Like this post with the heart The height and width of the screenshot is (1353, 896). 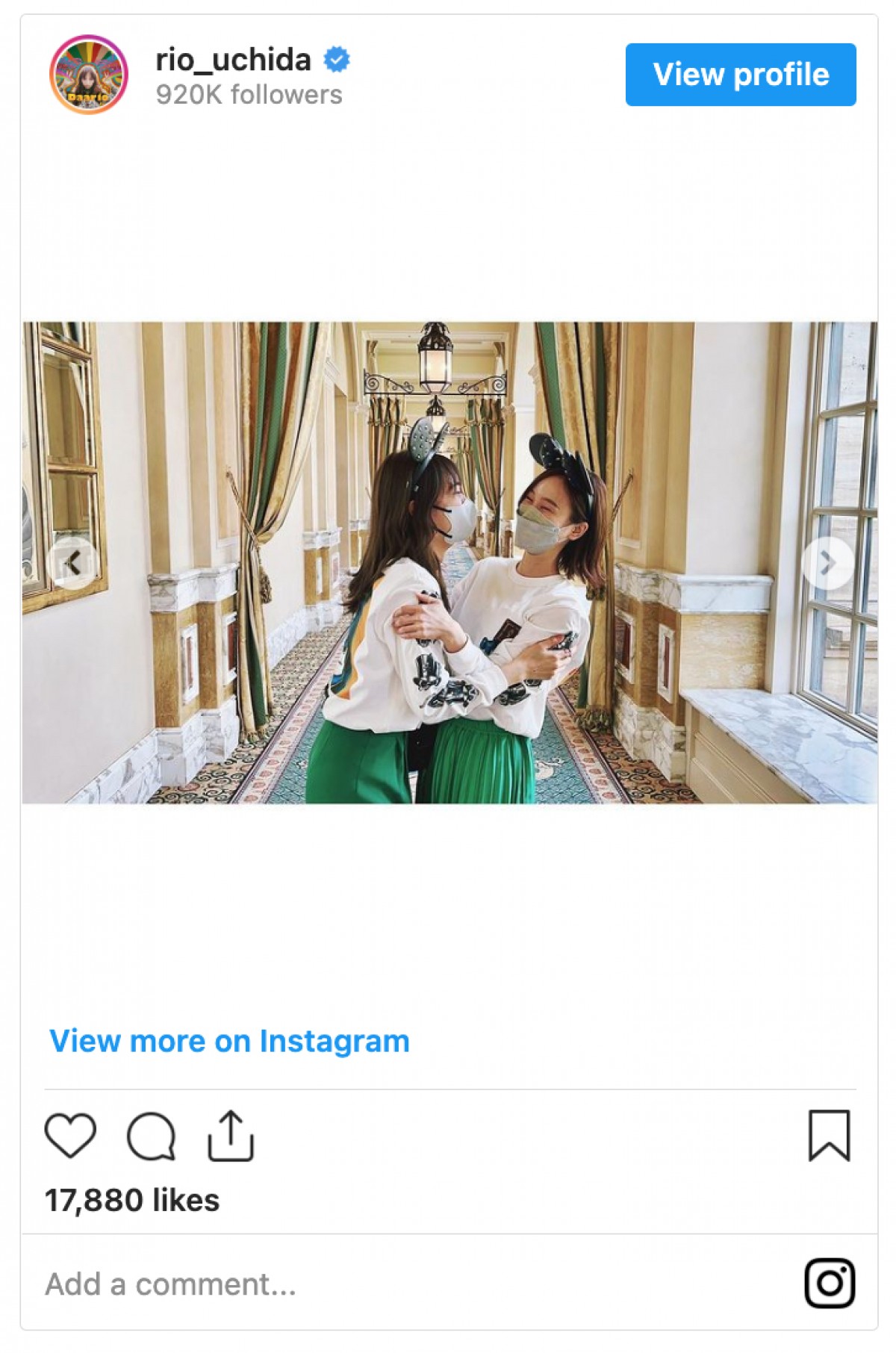71,1136
